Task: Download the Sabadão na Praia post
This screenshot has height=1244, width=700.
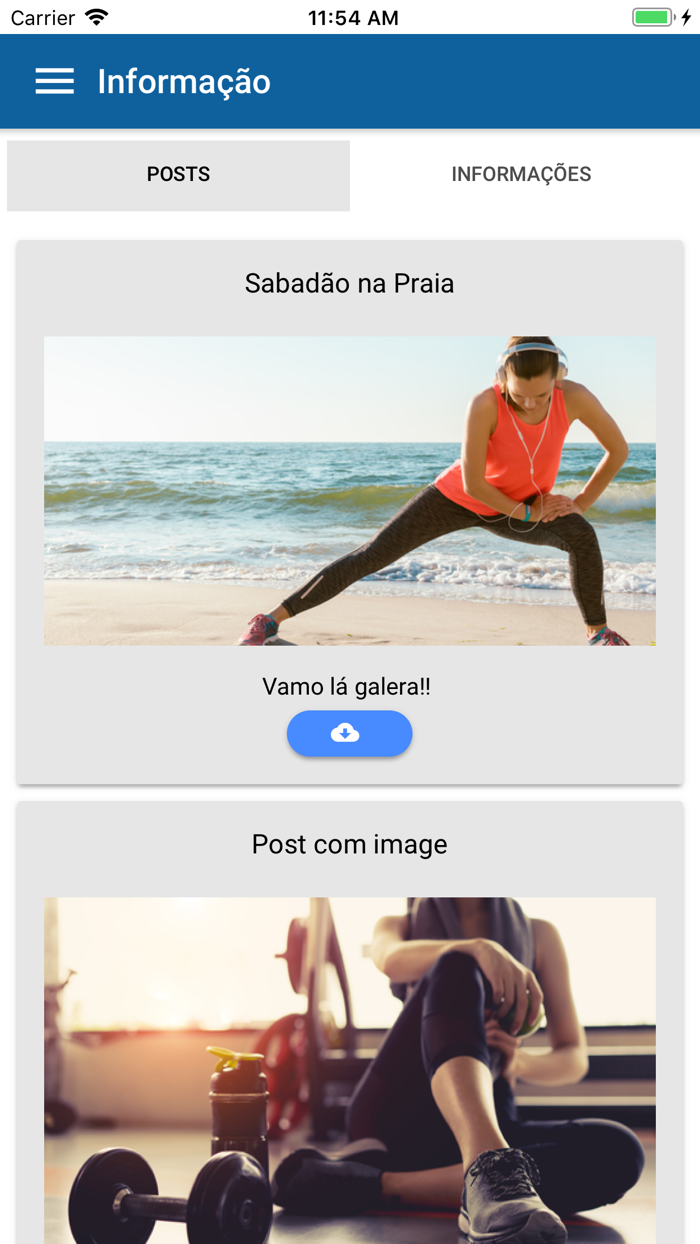Action: click(x=349, y=734)
